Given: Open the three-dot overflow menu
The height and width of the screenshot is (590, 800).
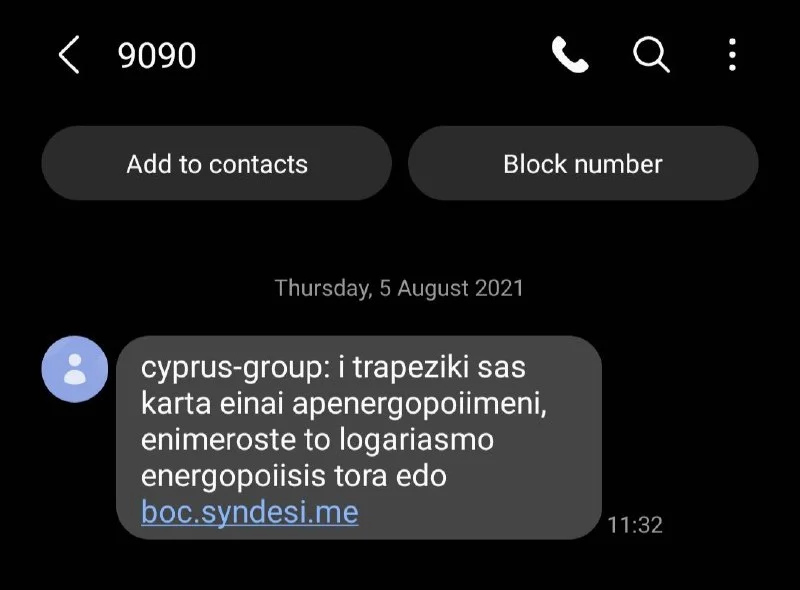Looking at the screenshot, I should tap(732, 56).
